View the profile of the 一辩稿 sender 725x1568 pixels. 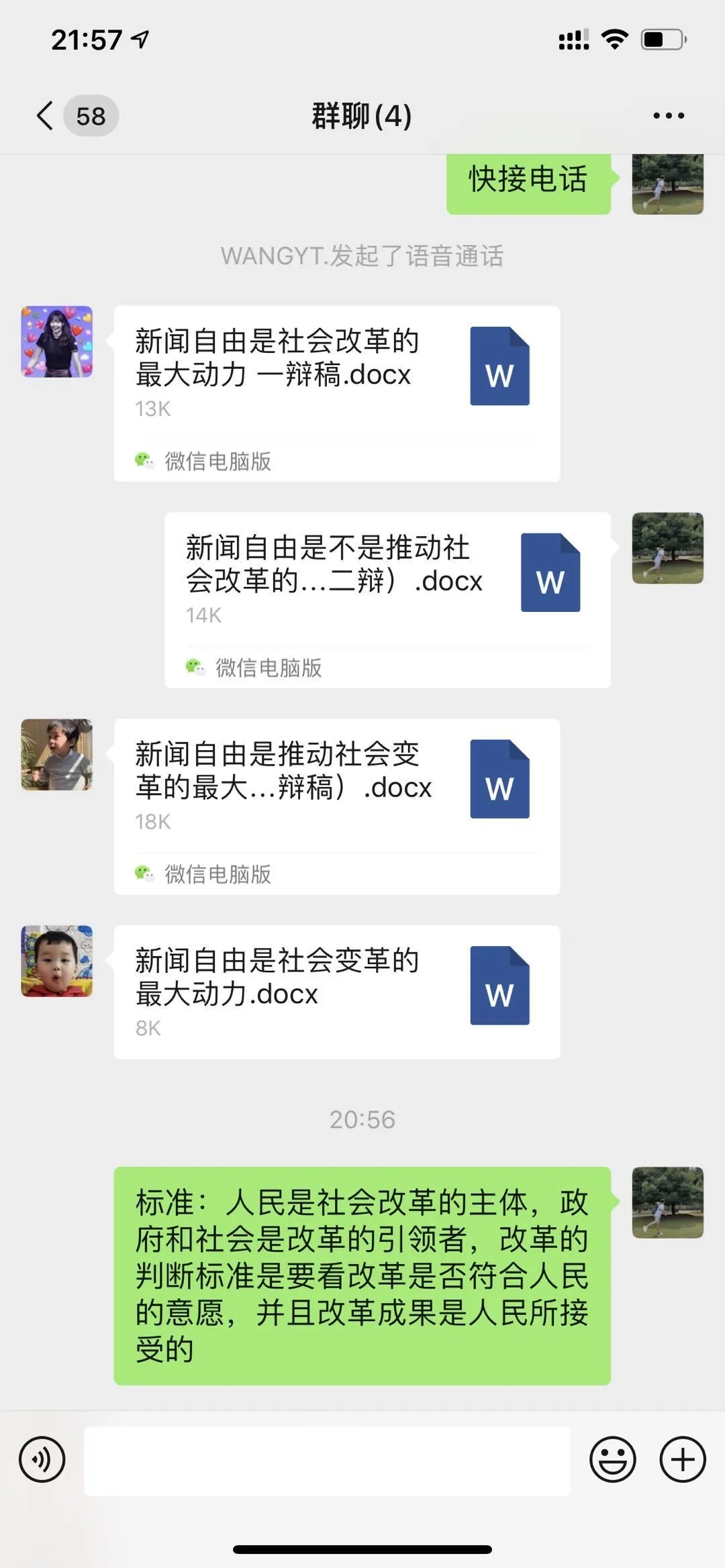tap(57, 342)
